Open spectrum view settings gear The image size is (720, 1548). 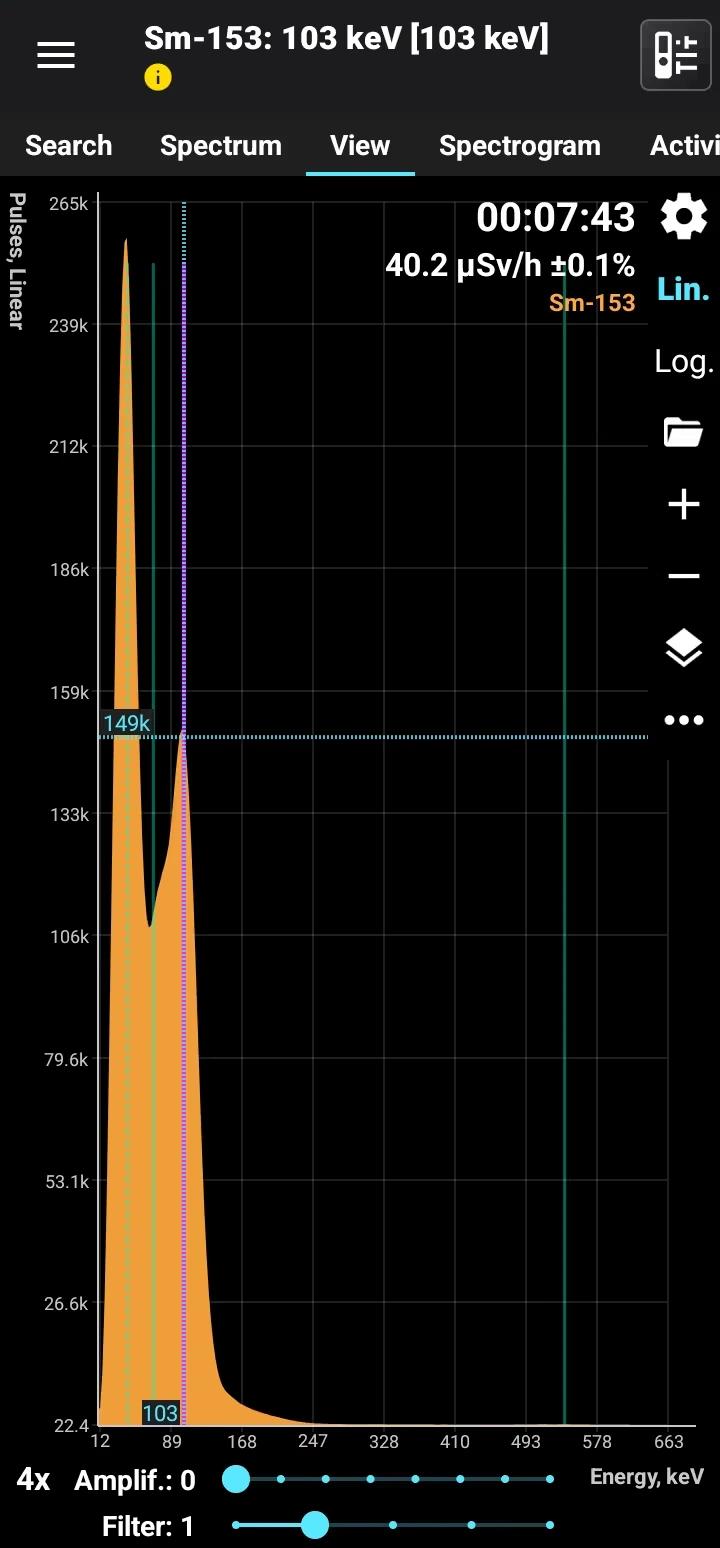pyautogui.click(x=684, y=217)
